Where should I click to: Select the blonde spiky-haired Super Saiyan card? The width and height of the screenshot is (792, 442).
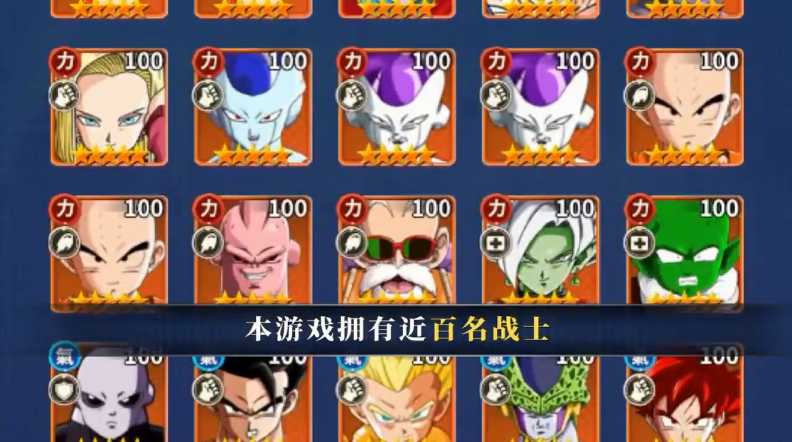(x=395, y=395)
